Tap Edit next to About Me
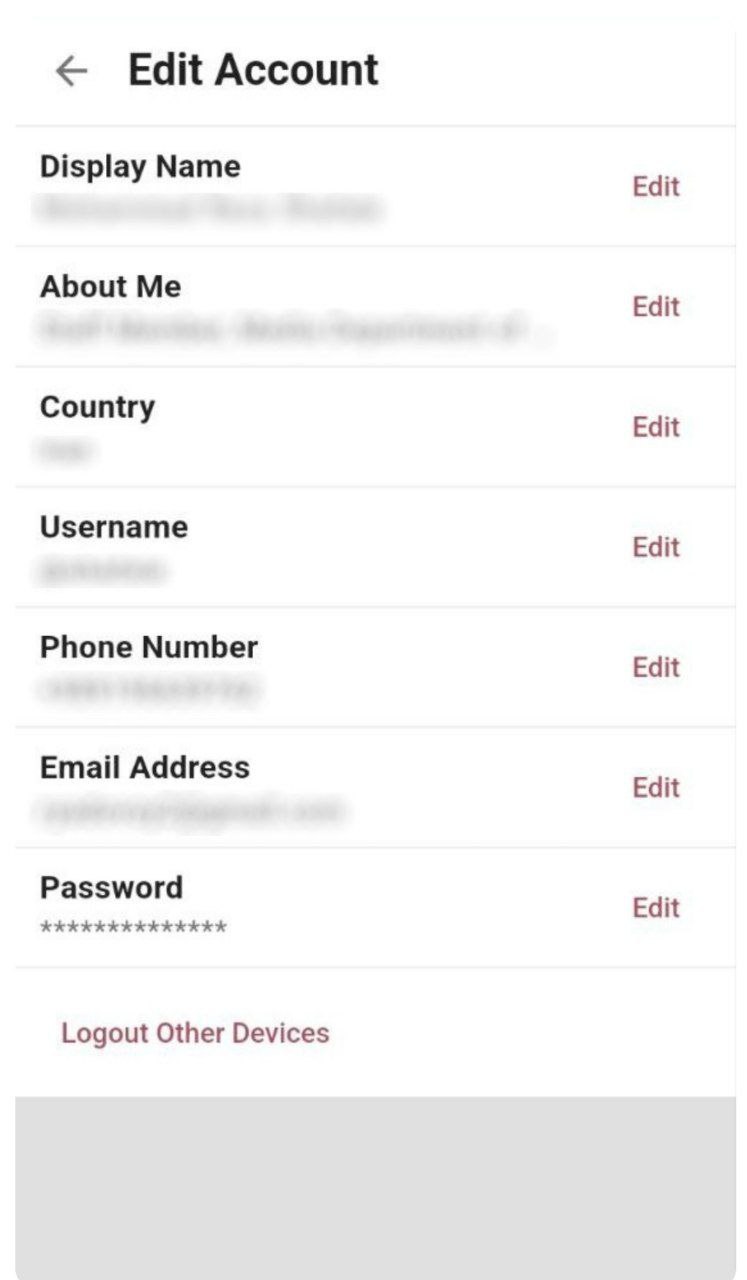747x1280 pixels. click(655, 307)
